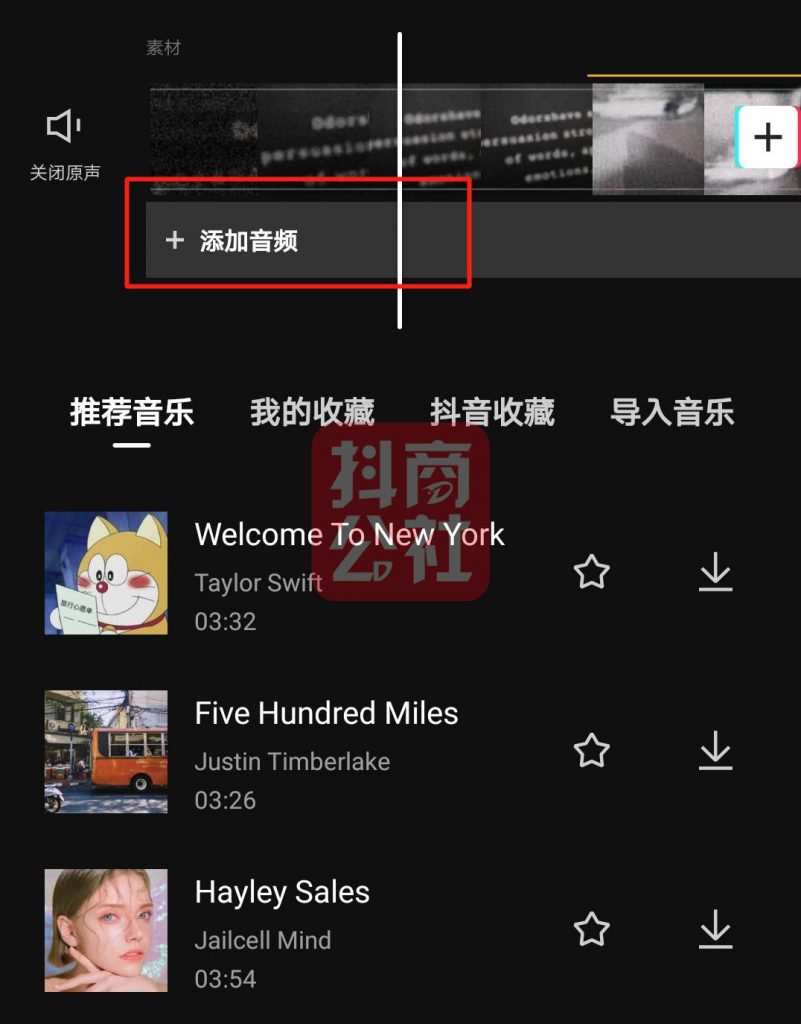Download the Welcome To New York track
The height and width of the screenshot is (1024, 801).
click(x=715, y=572)
